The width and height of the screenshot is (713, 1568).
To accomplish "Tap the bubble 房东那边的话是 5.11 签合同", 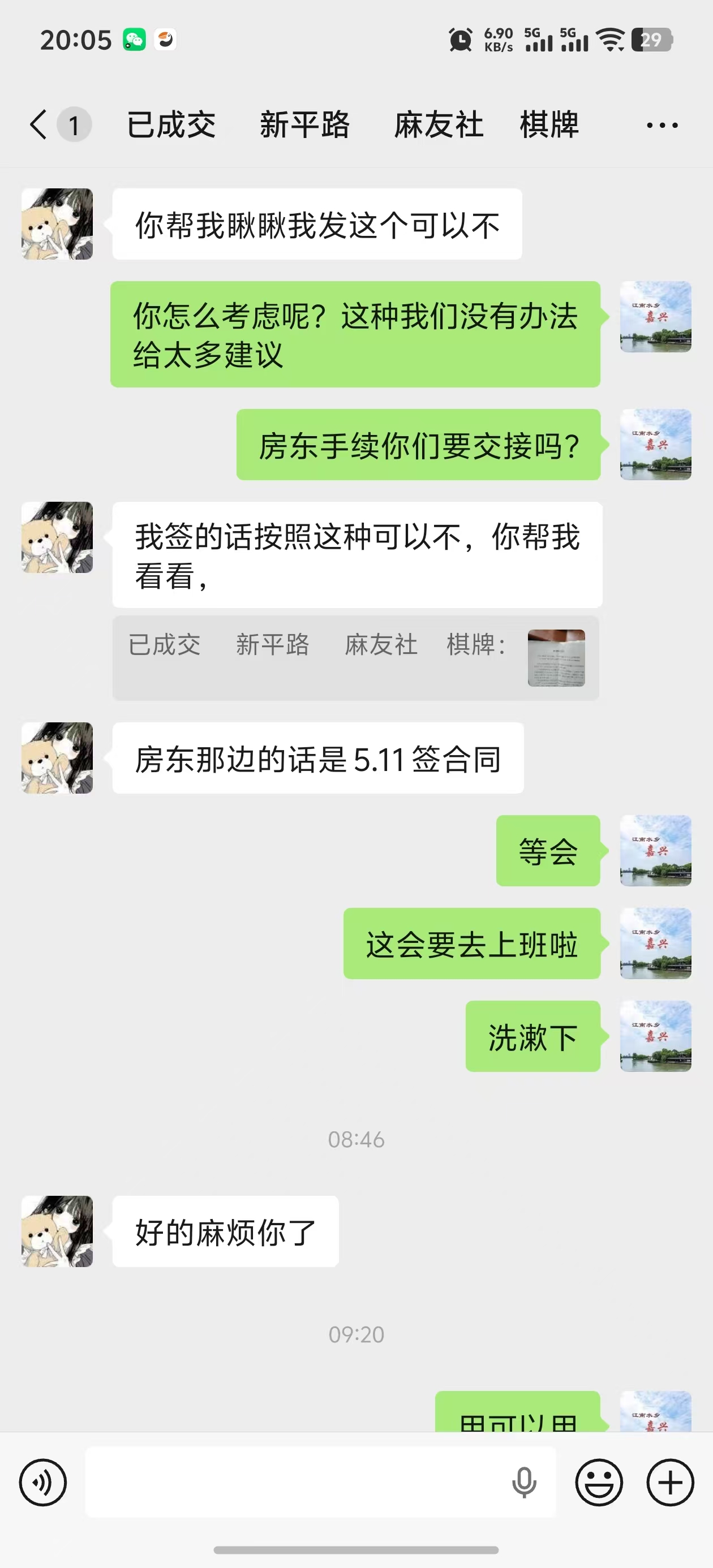I will pyautogui.click(x=317, y=758).
